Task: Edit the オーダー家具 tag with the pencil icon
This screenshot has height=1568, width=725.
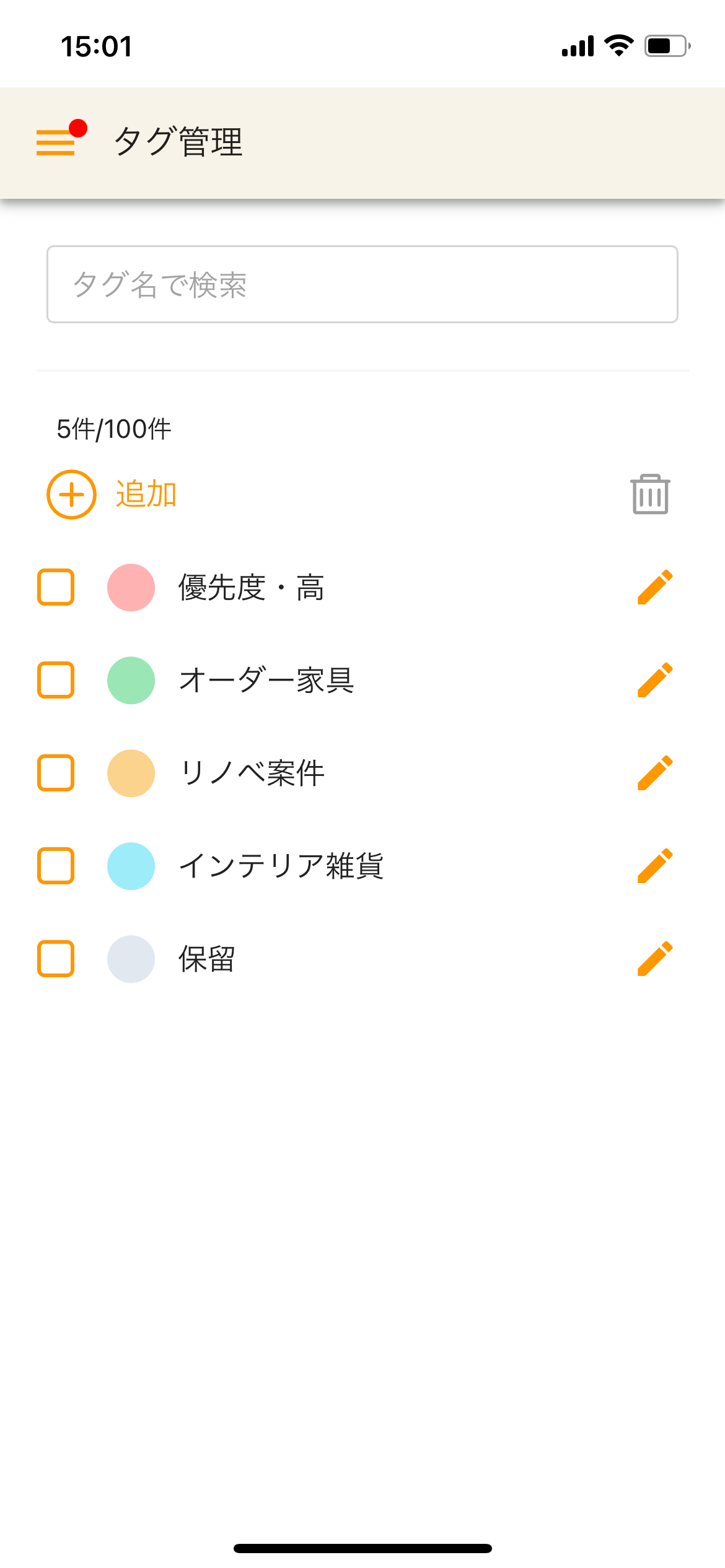Action: pyautogui.click(x=656, y=680)
